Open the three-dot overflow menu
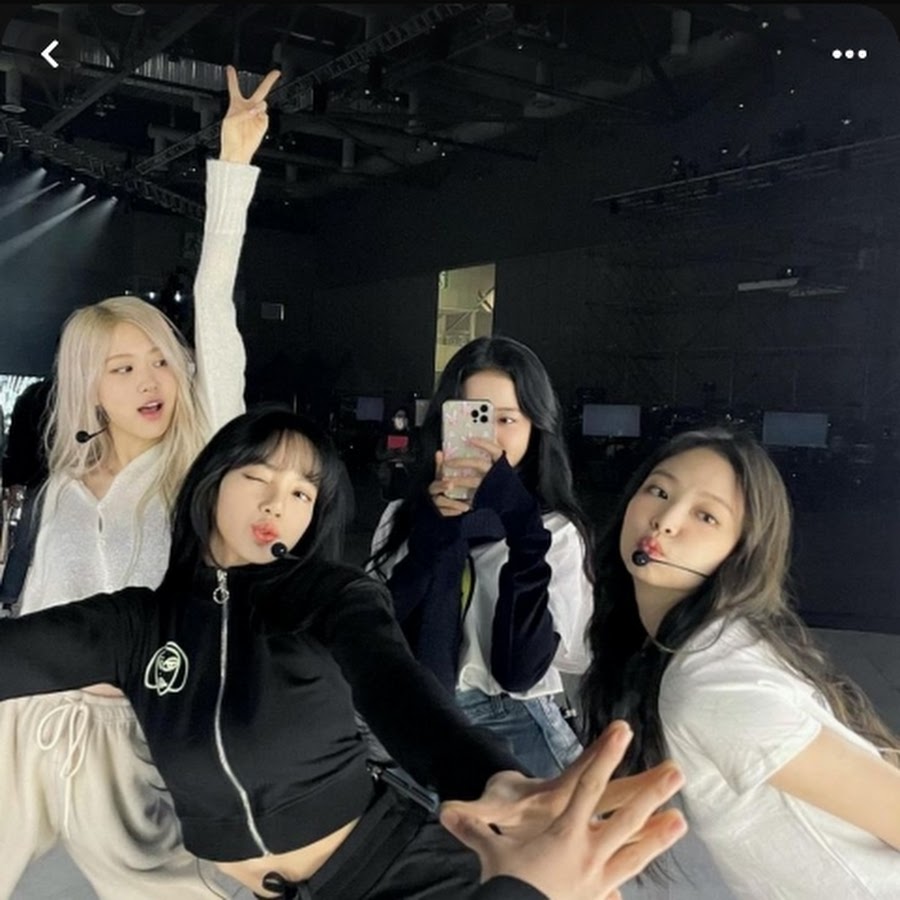Screen dimensions: 900x900 pyautogui.click(x=849, y=54)
